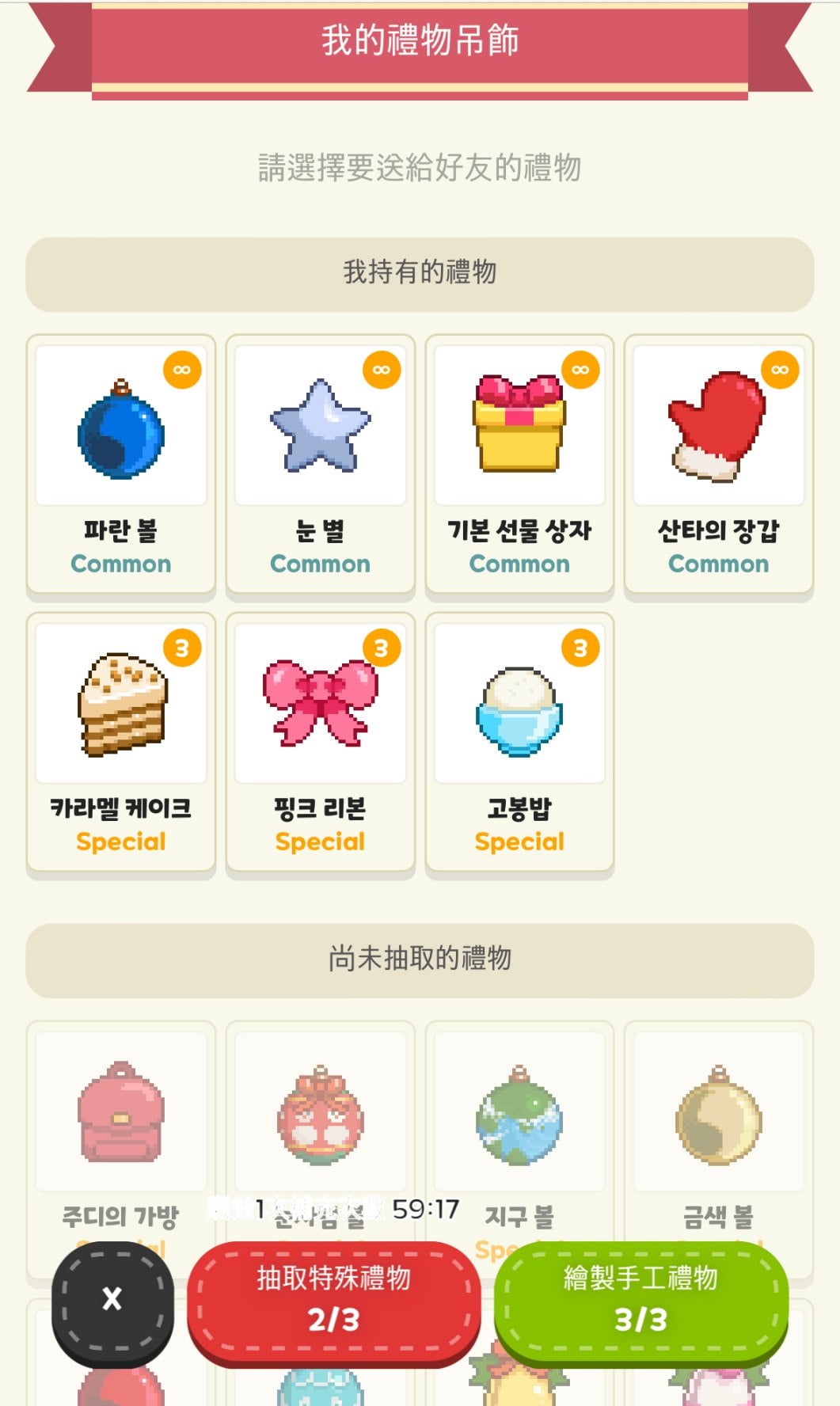Draw a special gift with 抽取特殊禮物
This screenshot has height=1406, width=840.
(333, 1298)
